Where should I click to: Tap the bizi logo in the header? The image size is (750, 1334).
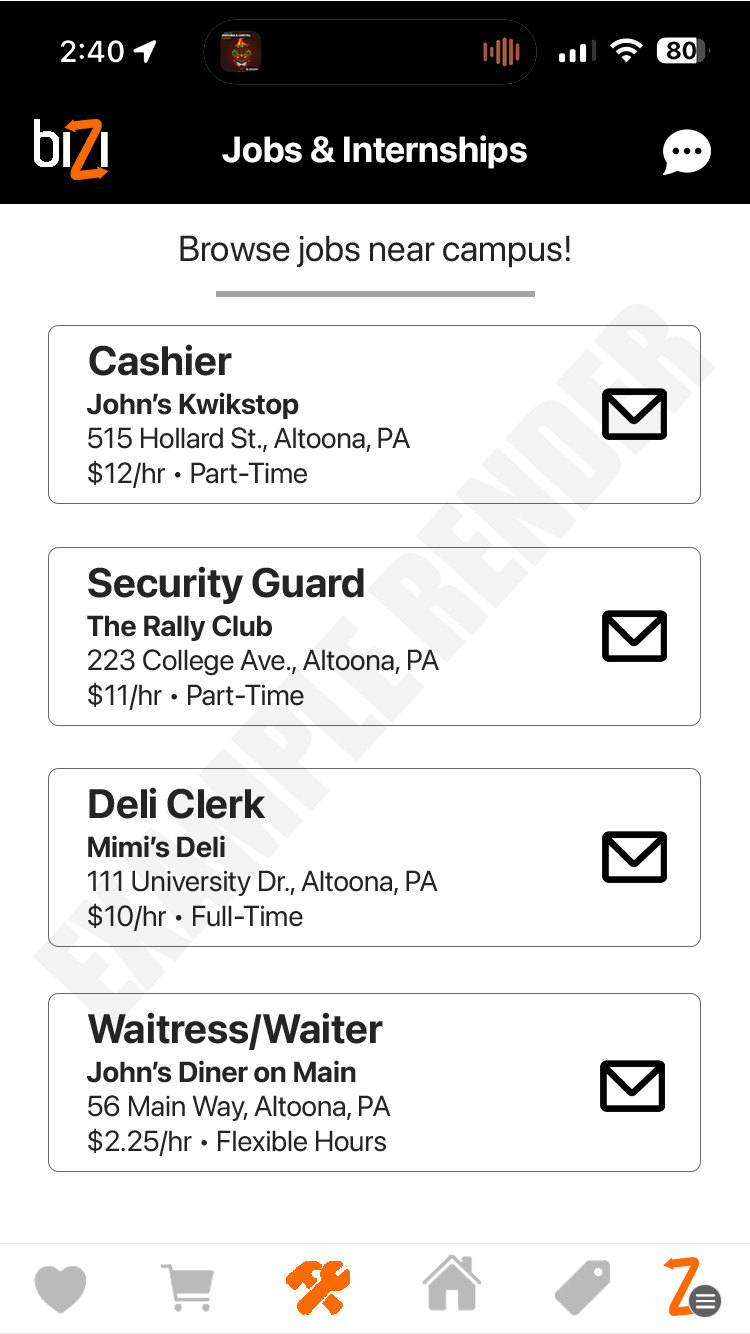(x=71, y=150)
